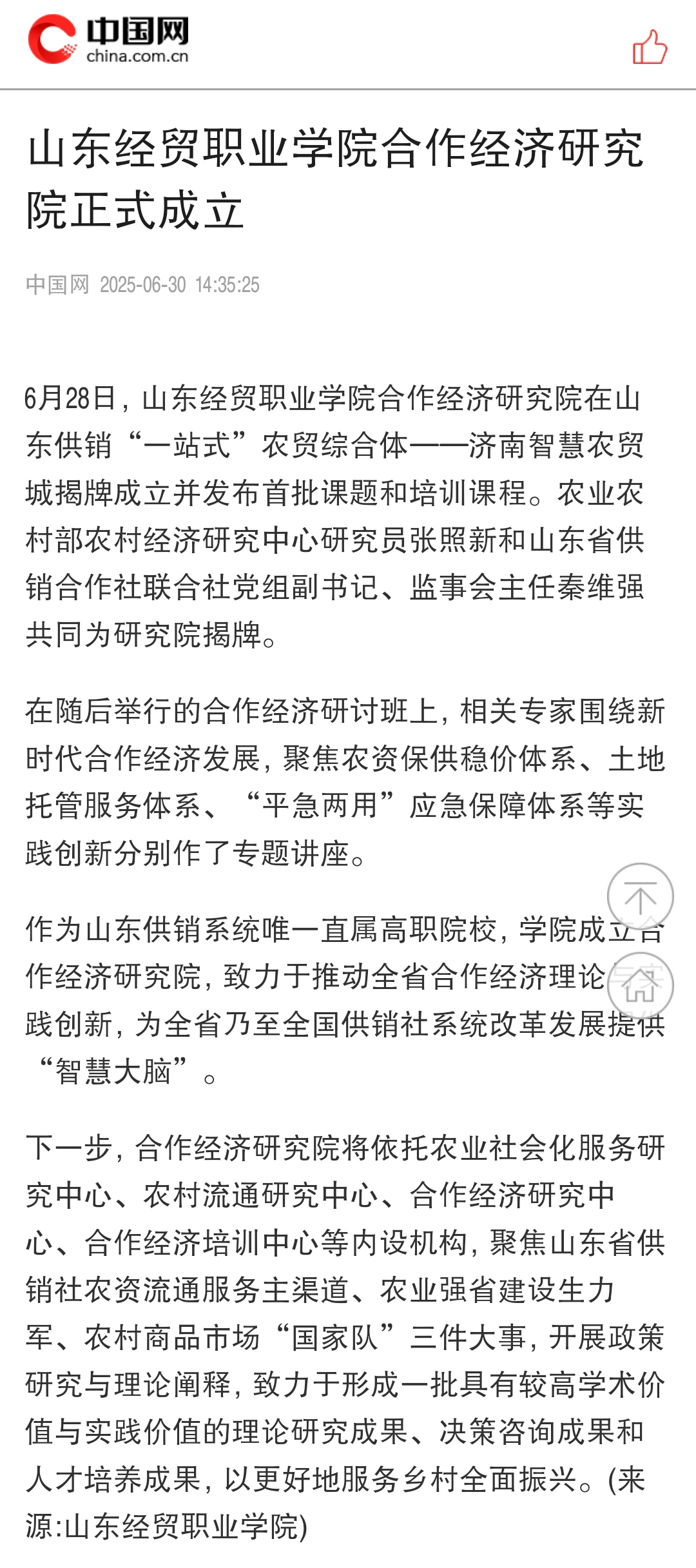Screen dimensions: 696x1568
Task: Go to the home page via the house button
Action: [x=640, y=986]
